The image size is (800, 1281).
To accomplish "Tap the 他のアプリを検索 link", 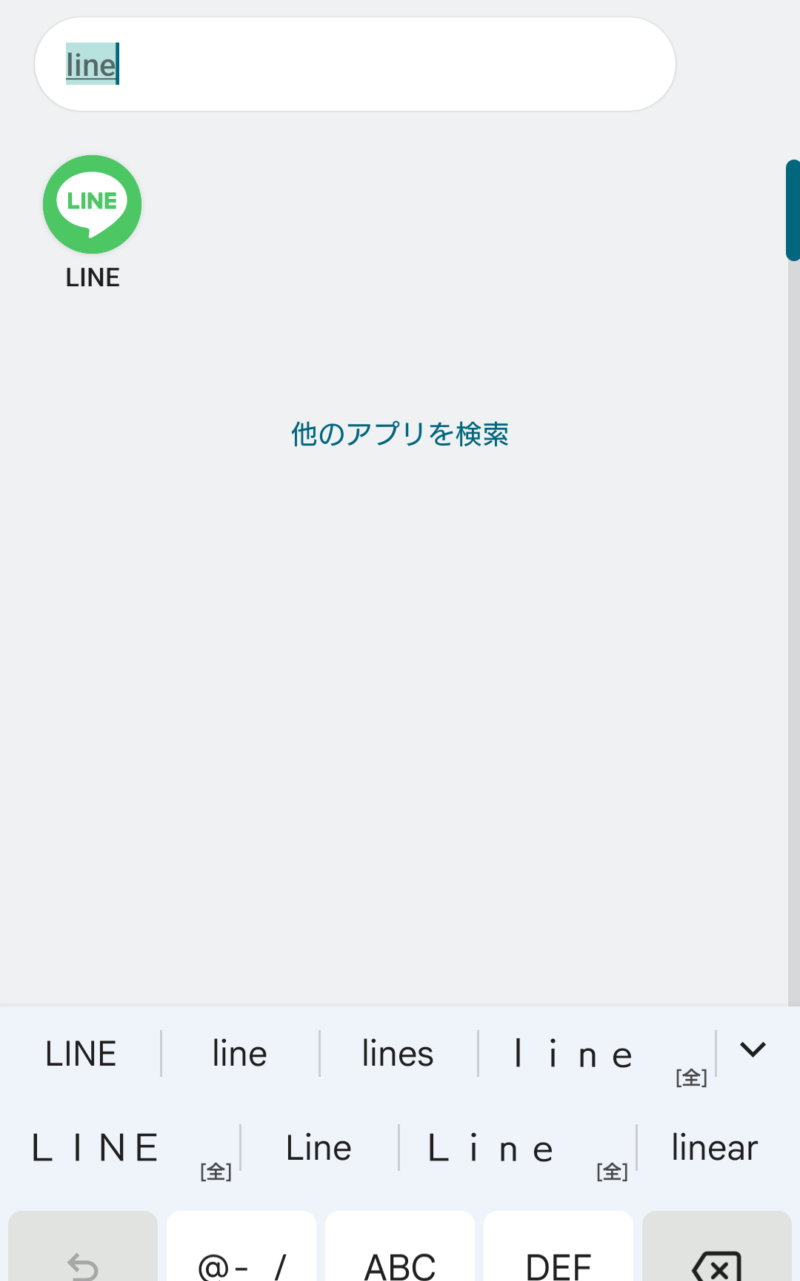I will pos(400,434).
